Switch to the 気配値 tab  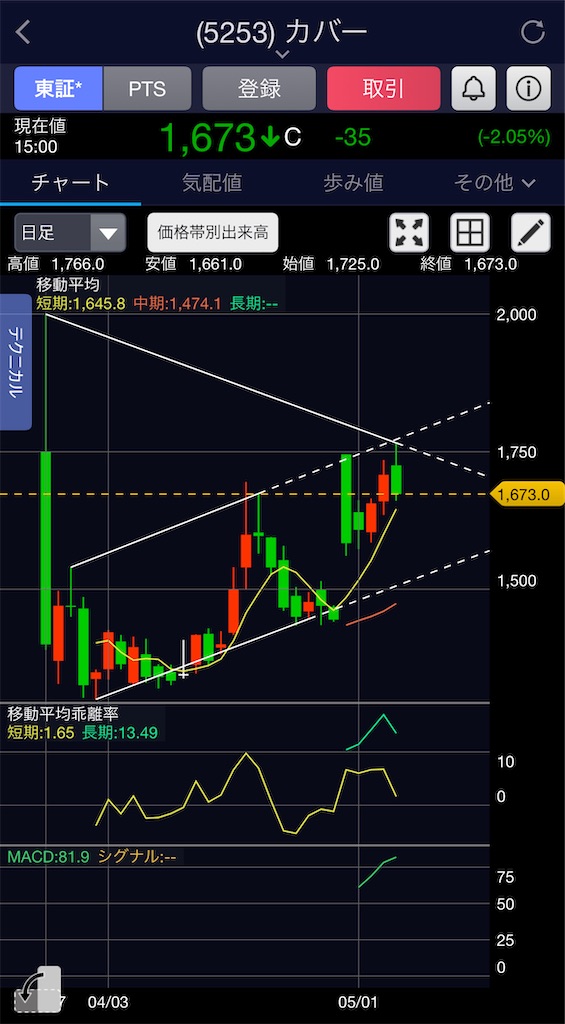click(212, 183)
